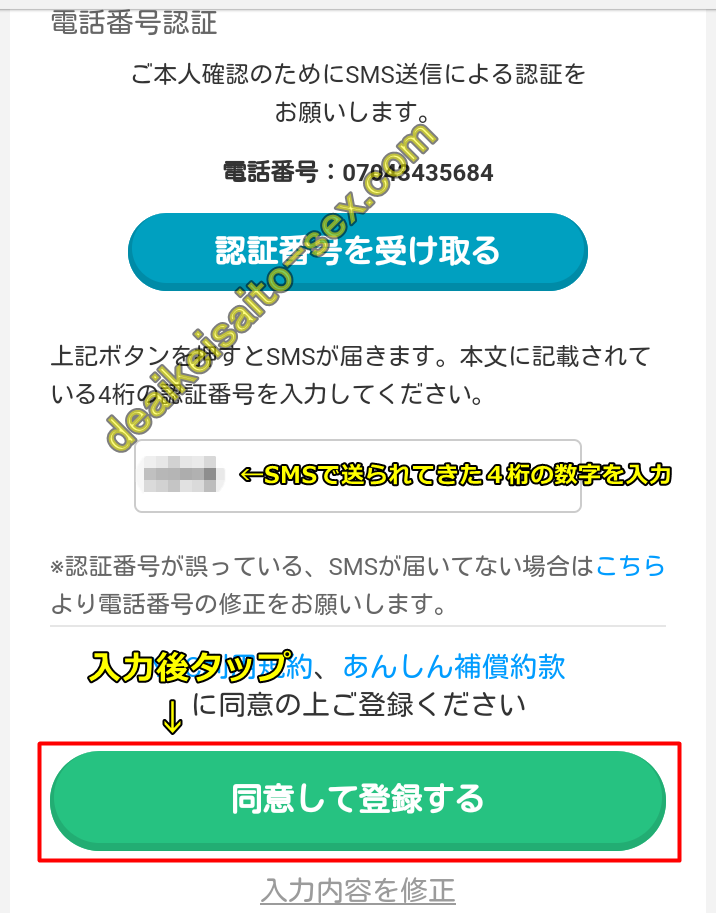This screenshot has height=913, width=716.
Task: Open the あんしん補償約款 link
Action: point(454,666)
